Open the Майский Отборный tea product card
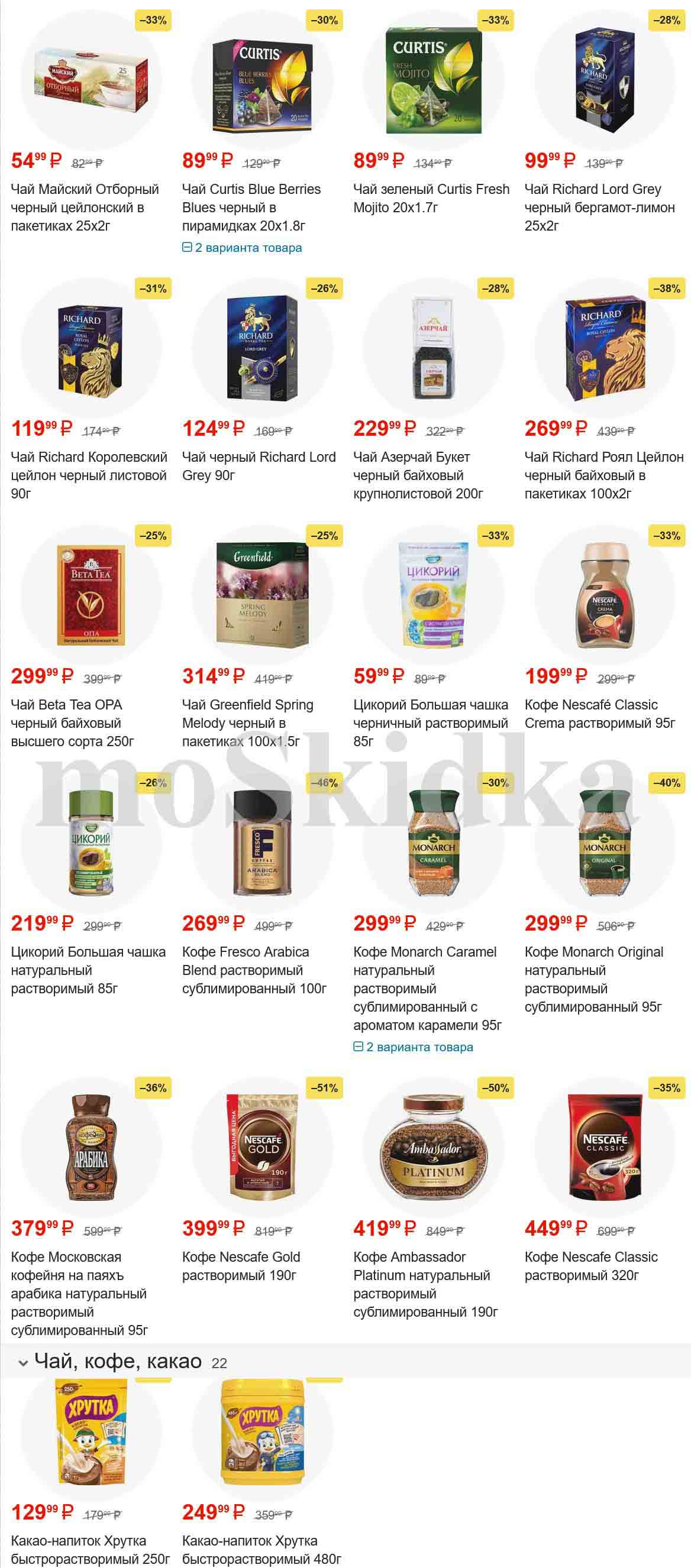Screen dimensions: 691x1568 pos(85,207)
